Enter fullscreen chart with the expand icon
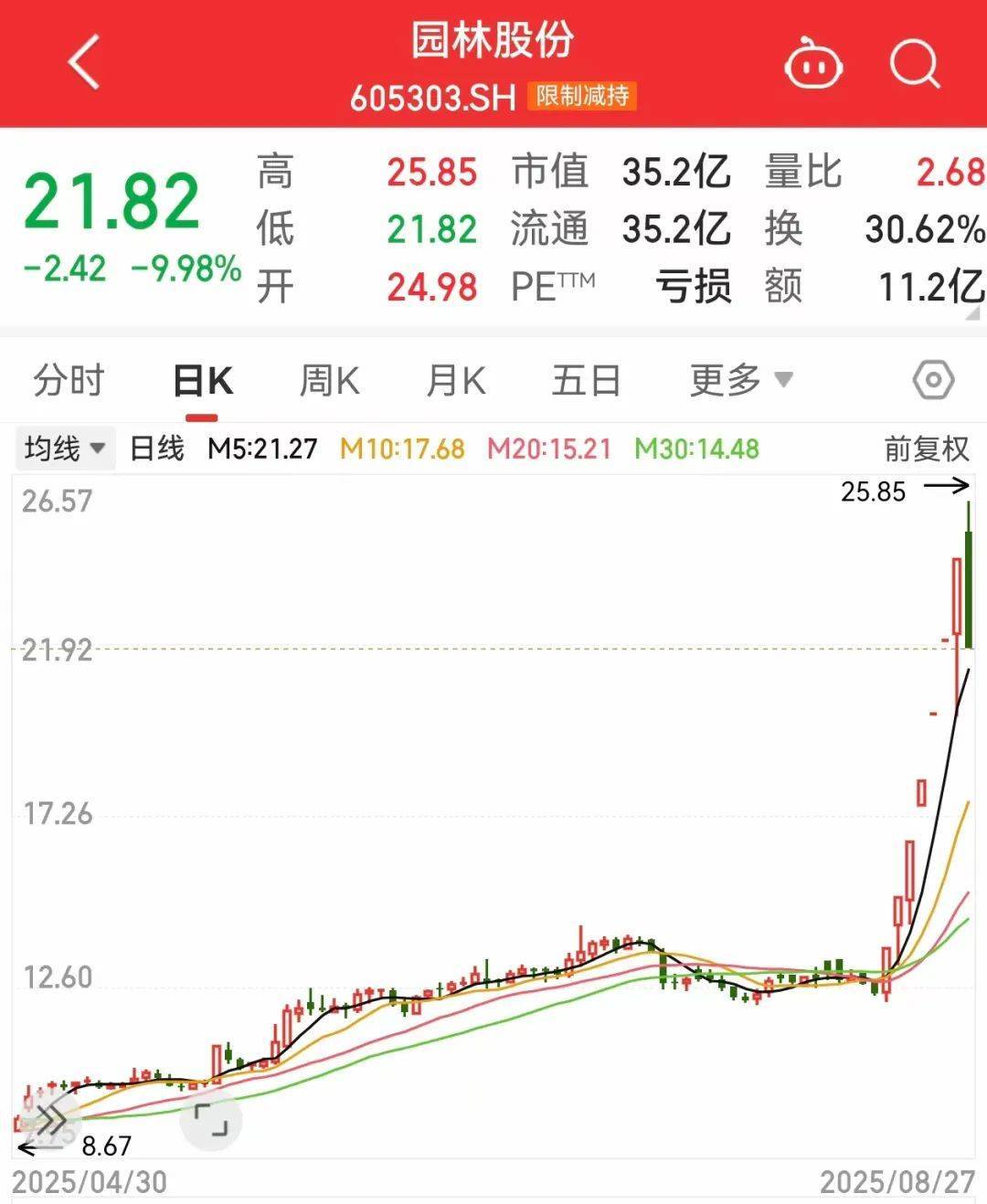The height and width of the screenshot is (1204, 987). click(212, 1119)
